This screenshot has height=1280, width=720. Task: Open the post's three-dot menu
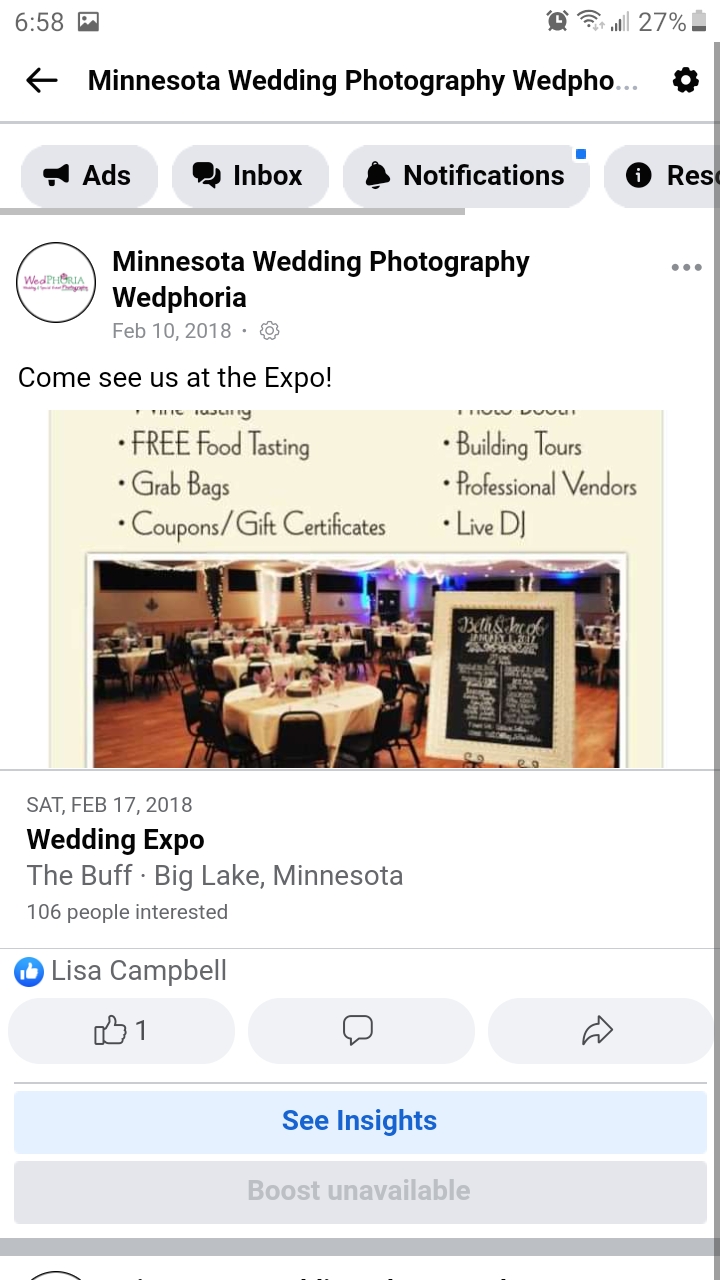coord(686,267)
